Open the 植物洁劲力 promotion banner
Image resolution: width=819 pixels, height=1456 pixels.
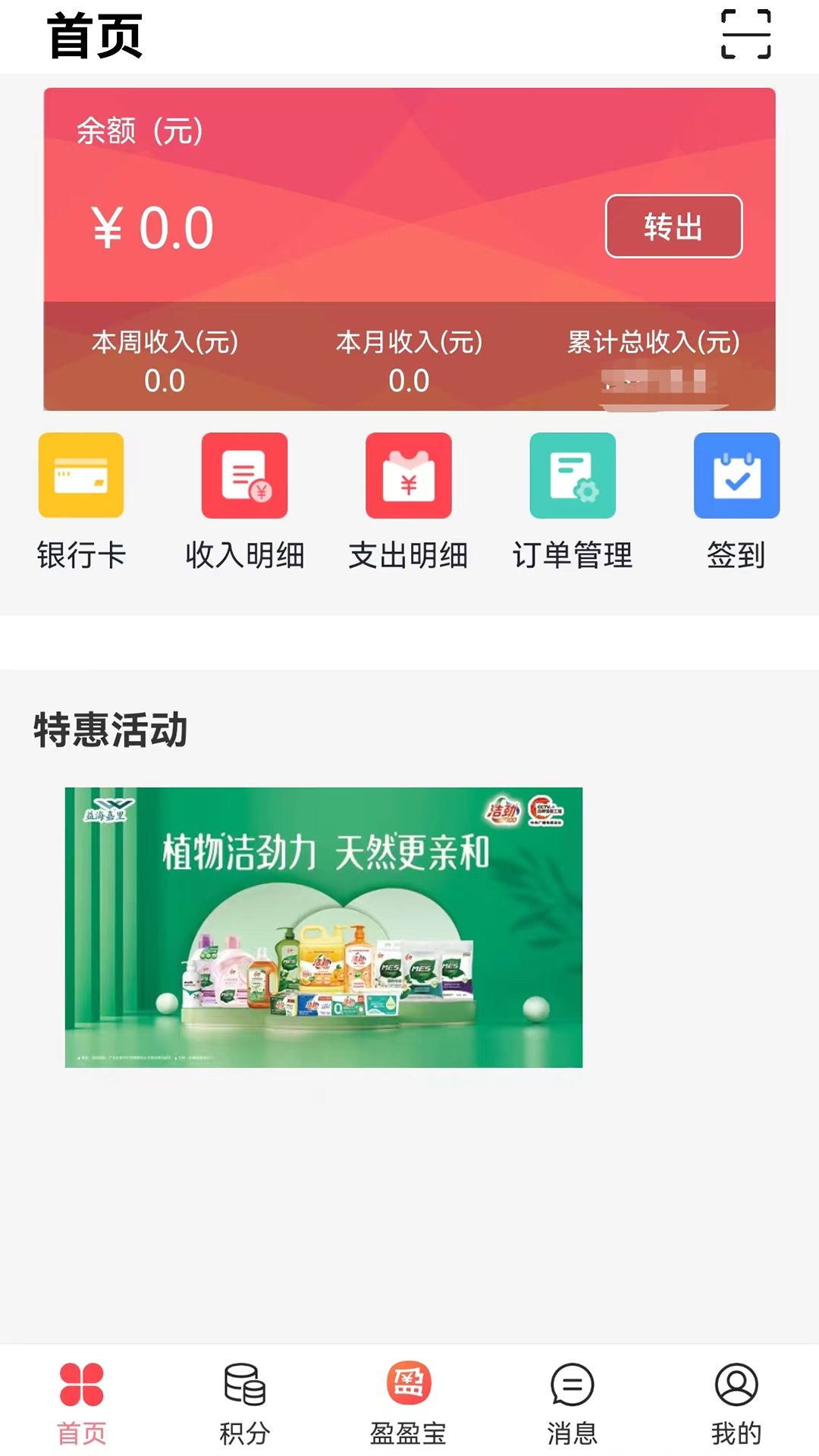point(324,927)
